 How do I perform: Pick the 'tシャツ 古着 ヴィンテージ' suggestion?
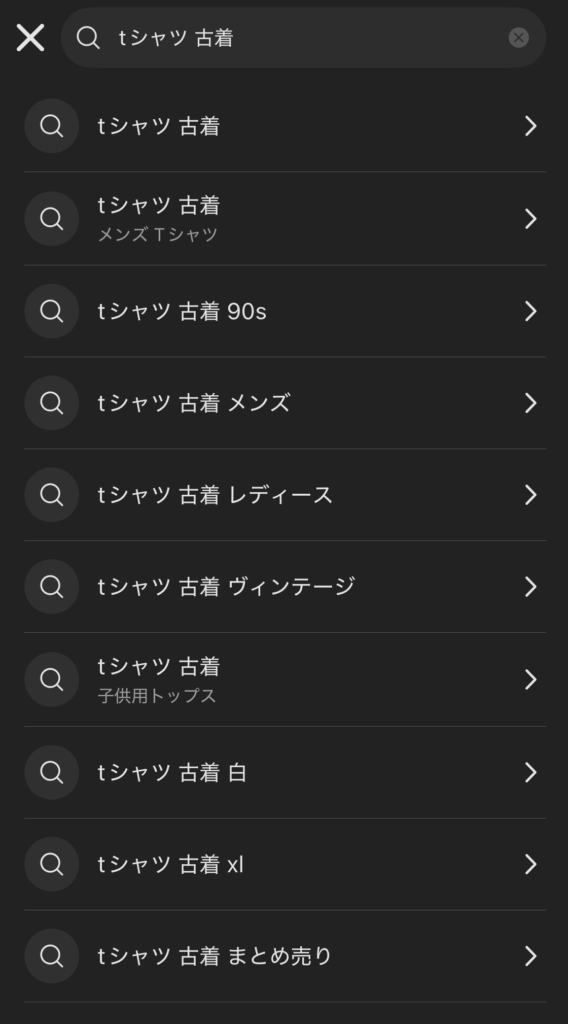click(x=285, y=586)
